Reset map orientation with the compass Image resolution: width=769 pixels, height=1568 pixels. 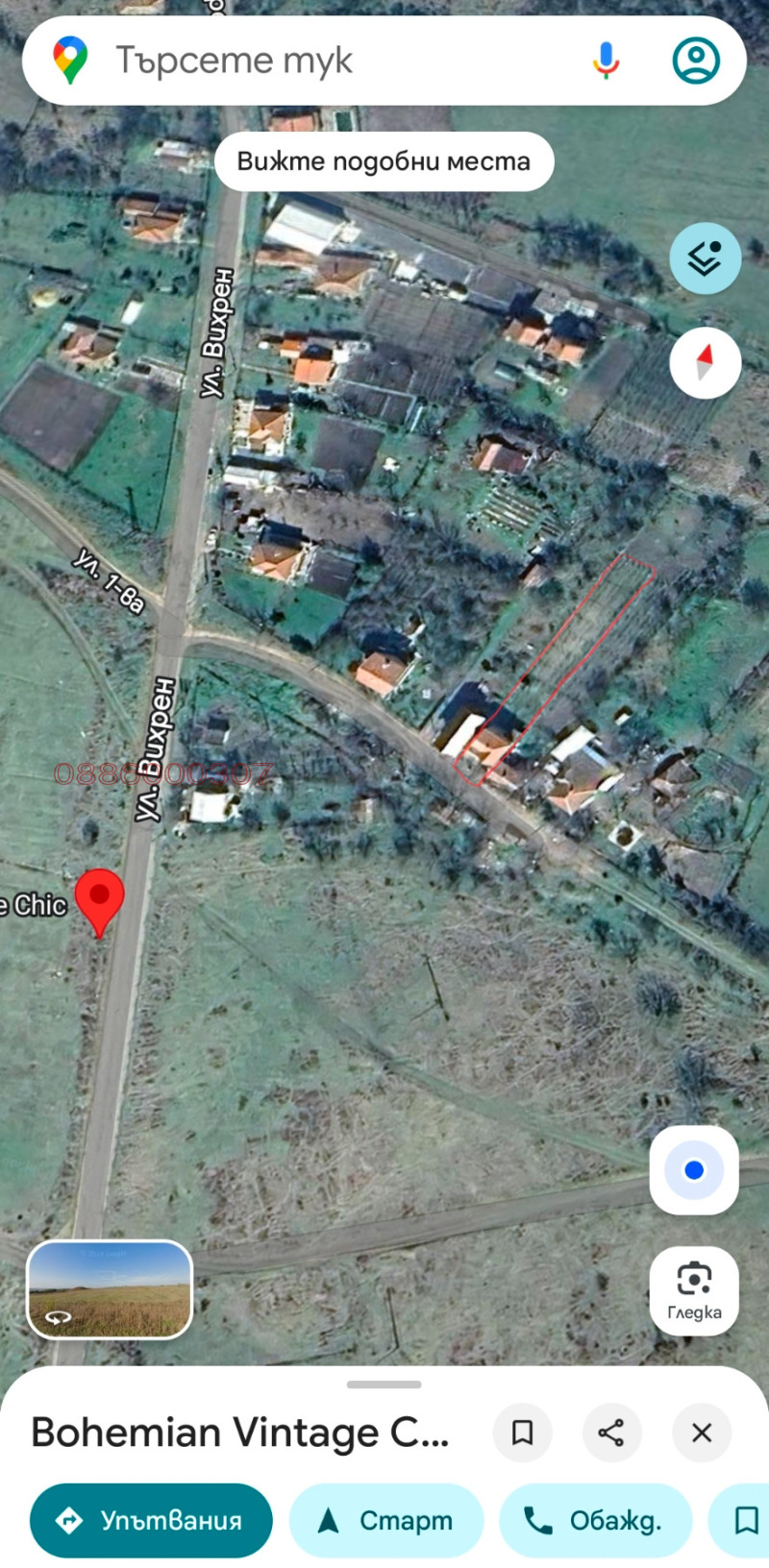point(705,363)
